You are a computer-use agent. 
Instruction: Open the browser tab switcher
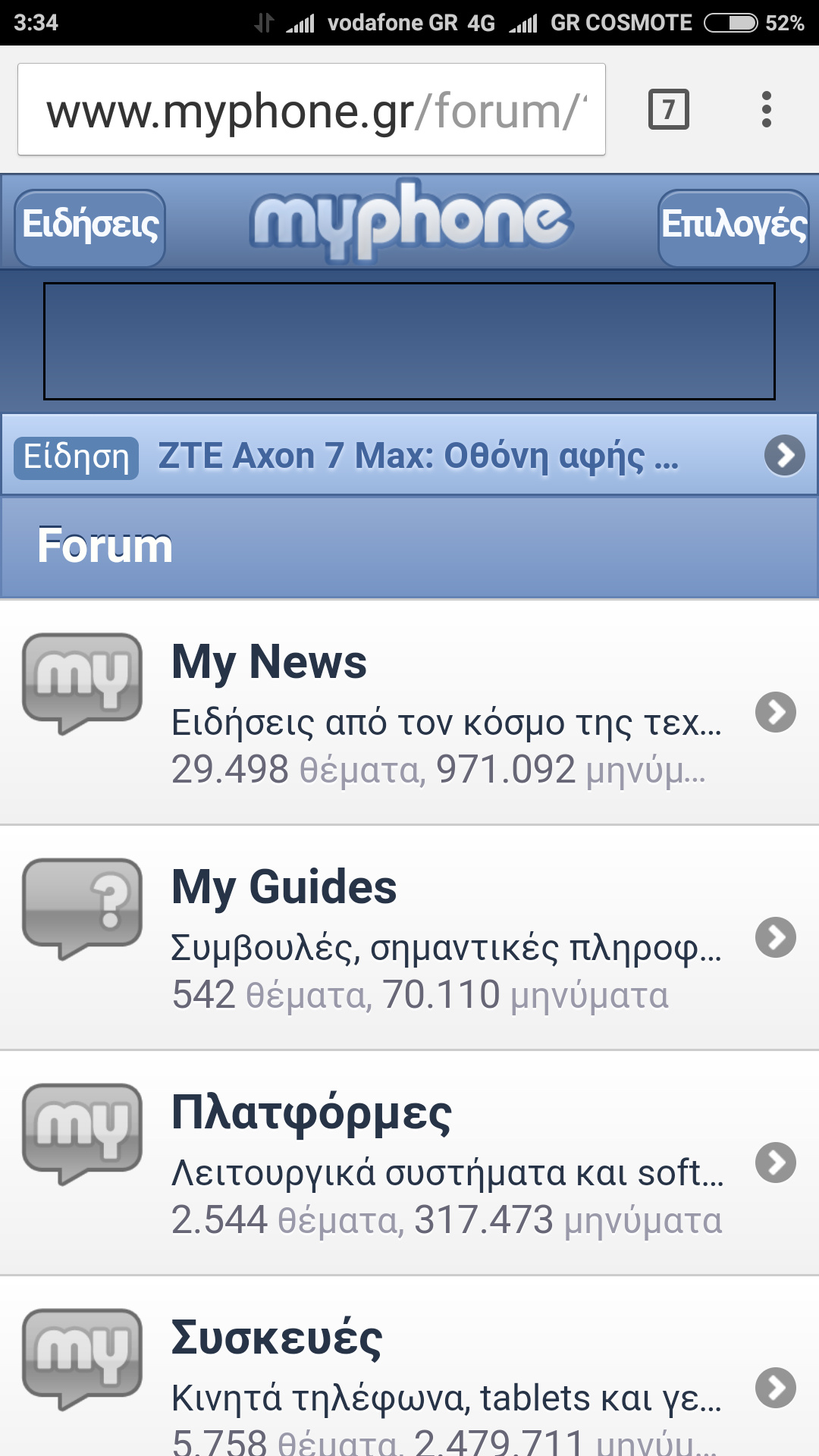pos(668,110)
